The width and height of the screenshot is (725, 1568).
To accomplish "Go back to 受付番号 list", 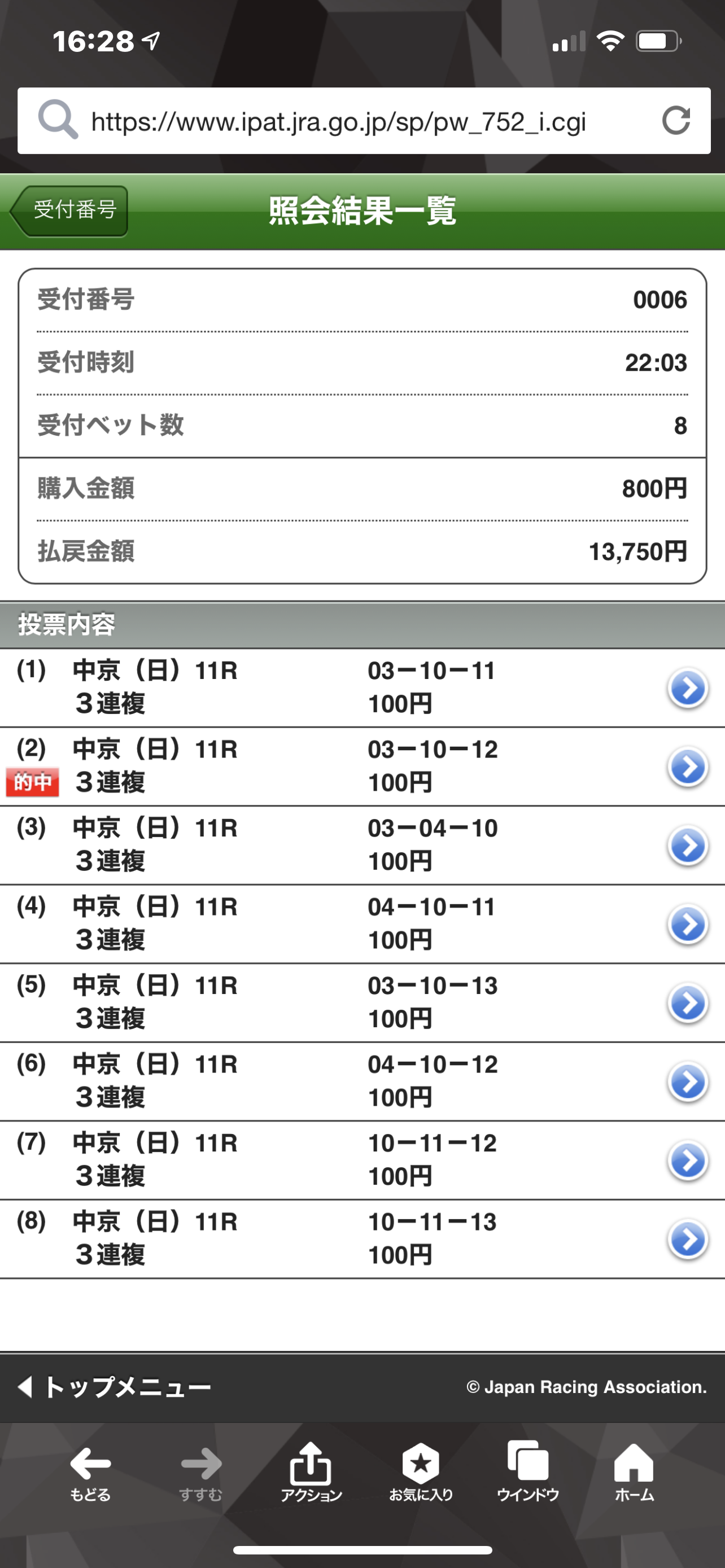I will tap(69, 211).
